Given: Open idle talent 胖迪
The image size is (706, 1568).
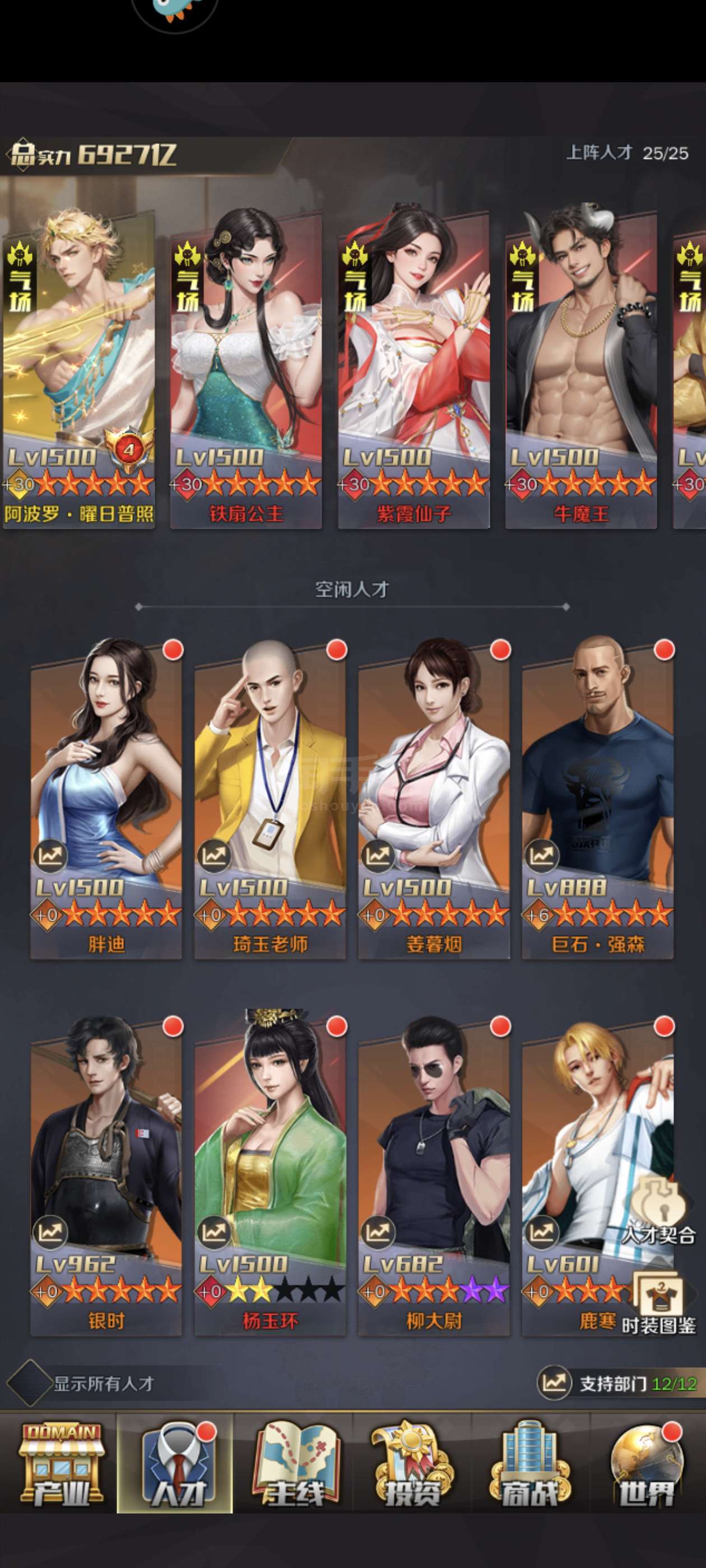Looking at the screenshot, I should pos(106,799).
